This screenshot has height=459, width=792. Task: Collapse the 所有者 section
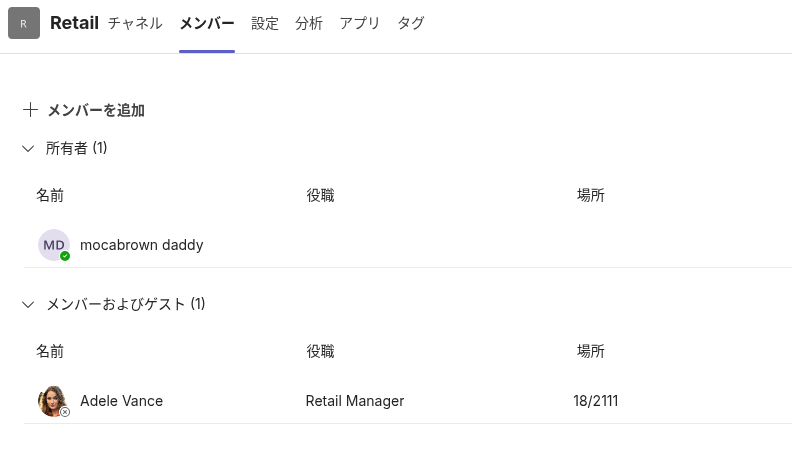coord(28,148)
